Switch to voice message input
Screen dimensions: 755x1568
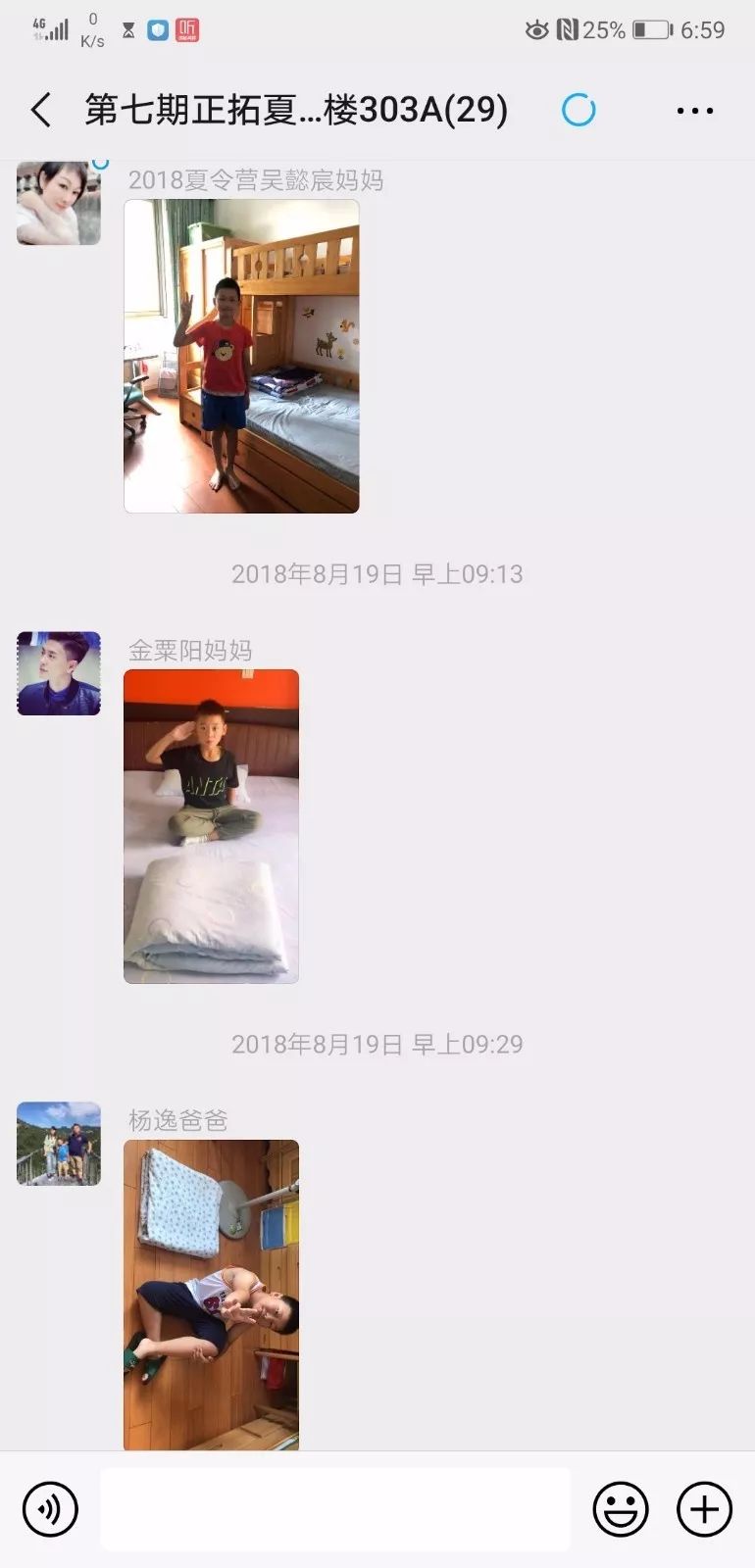(x=50, y=1509)
